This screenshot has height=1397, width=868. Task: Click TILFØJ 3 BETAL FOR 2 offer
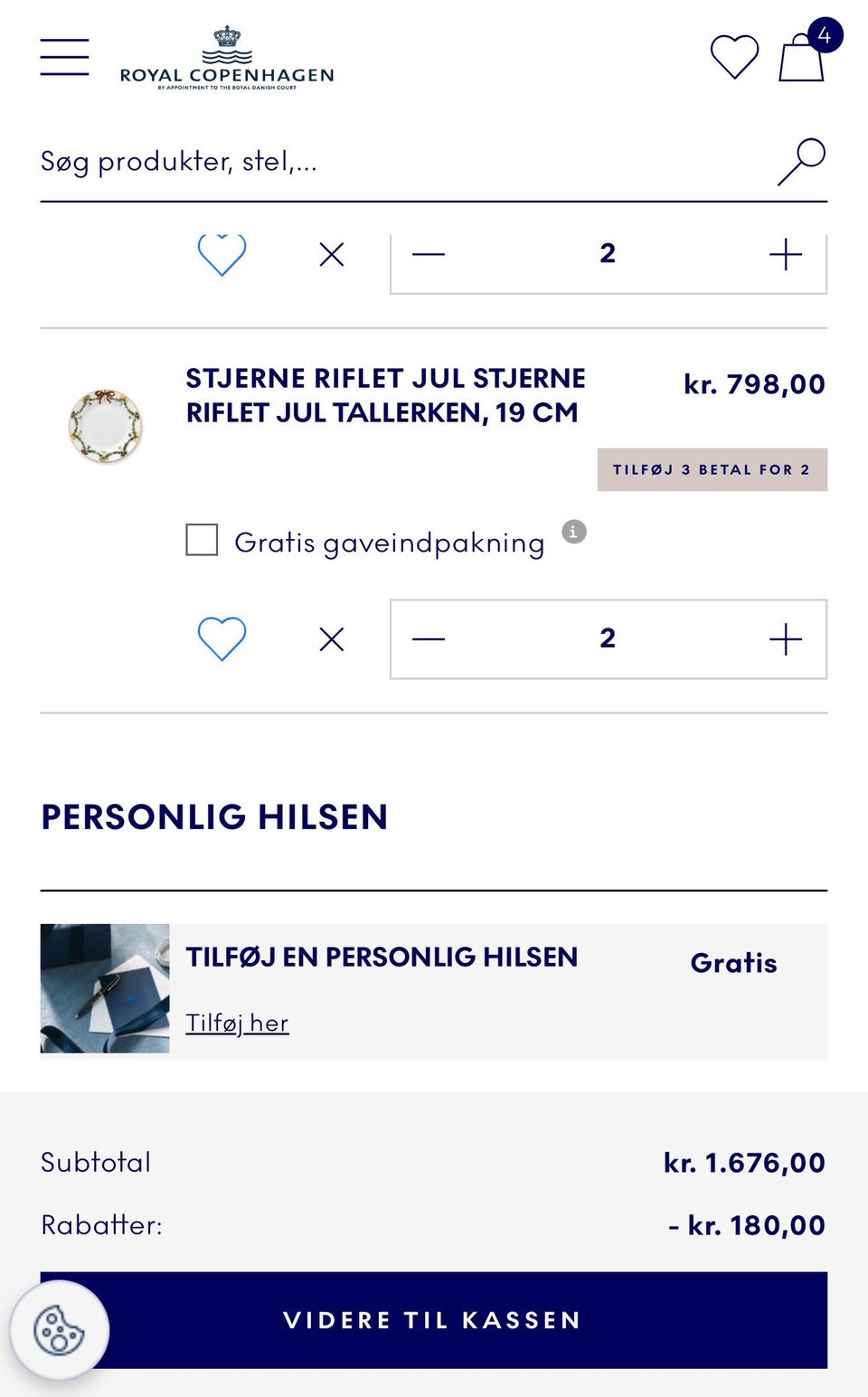[x=712, y=469]
